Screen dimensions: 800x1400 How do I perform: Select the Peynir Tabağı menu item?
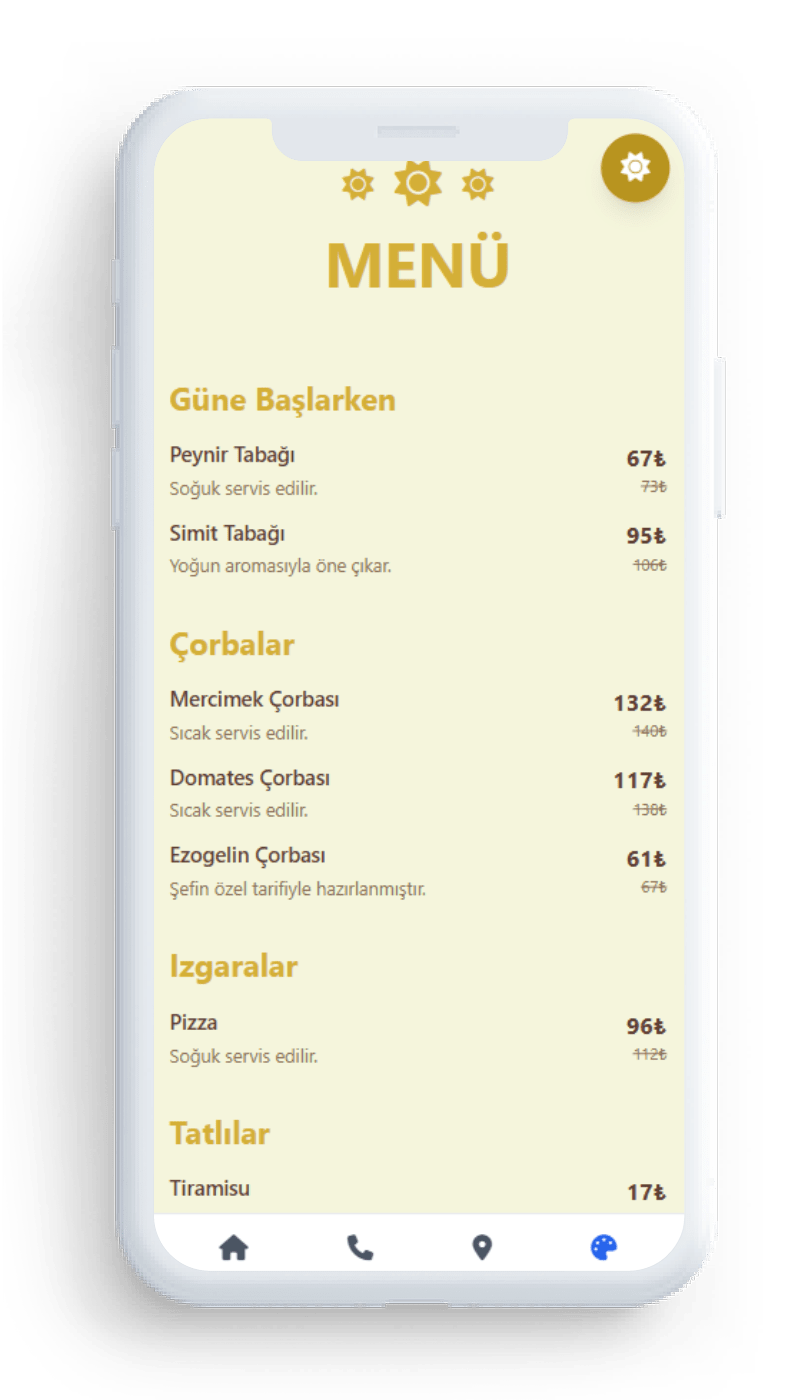234,455
